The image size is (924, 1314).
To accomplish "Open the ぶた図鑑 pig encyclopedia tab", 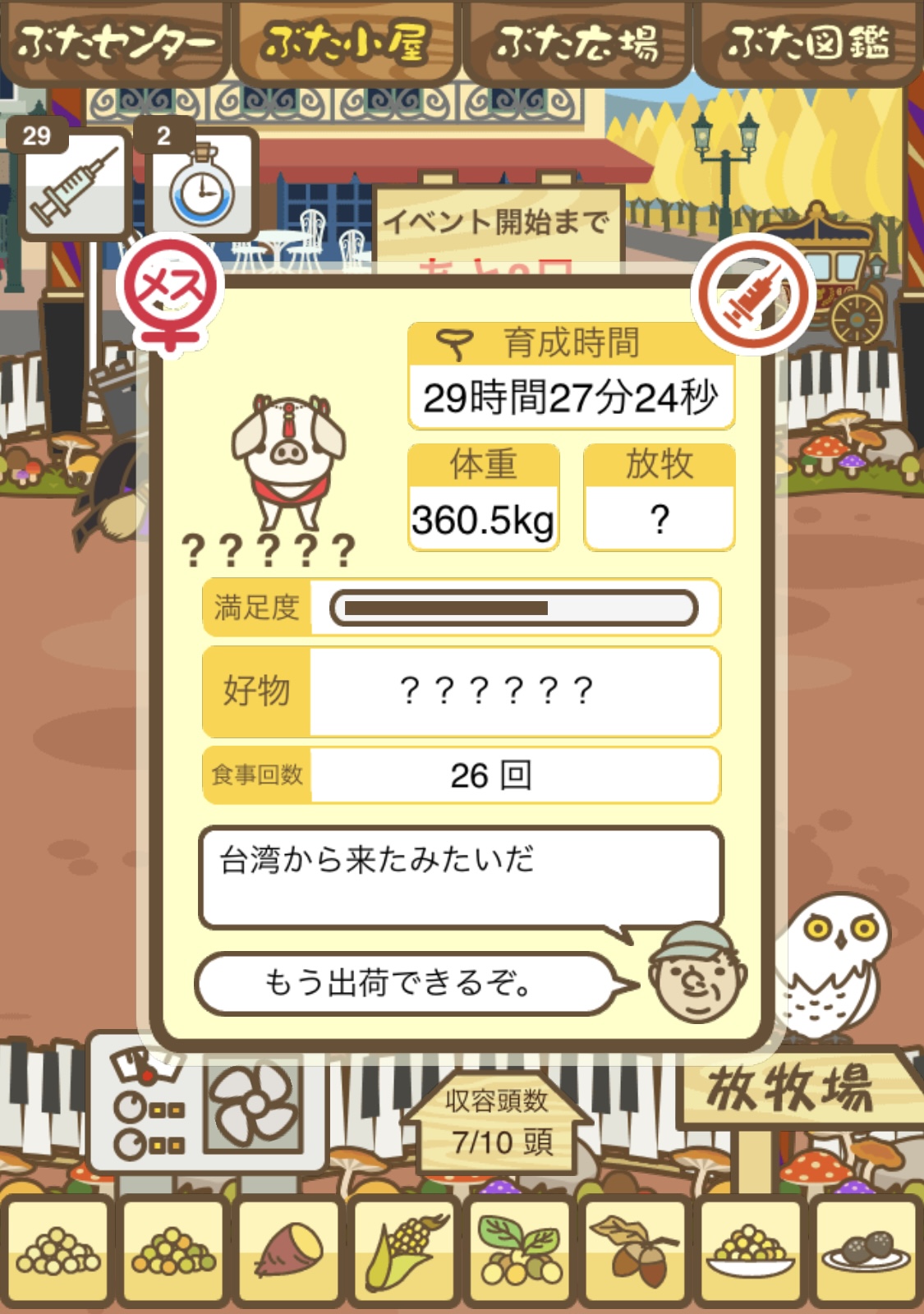I will point(808,43).
